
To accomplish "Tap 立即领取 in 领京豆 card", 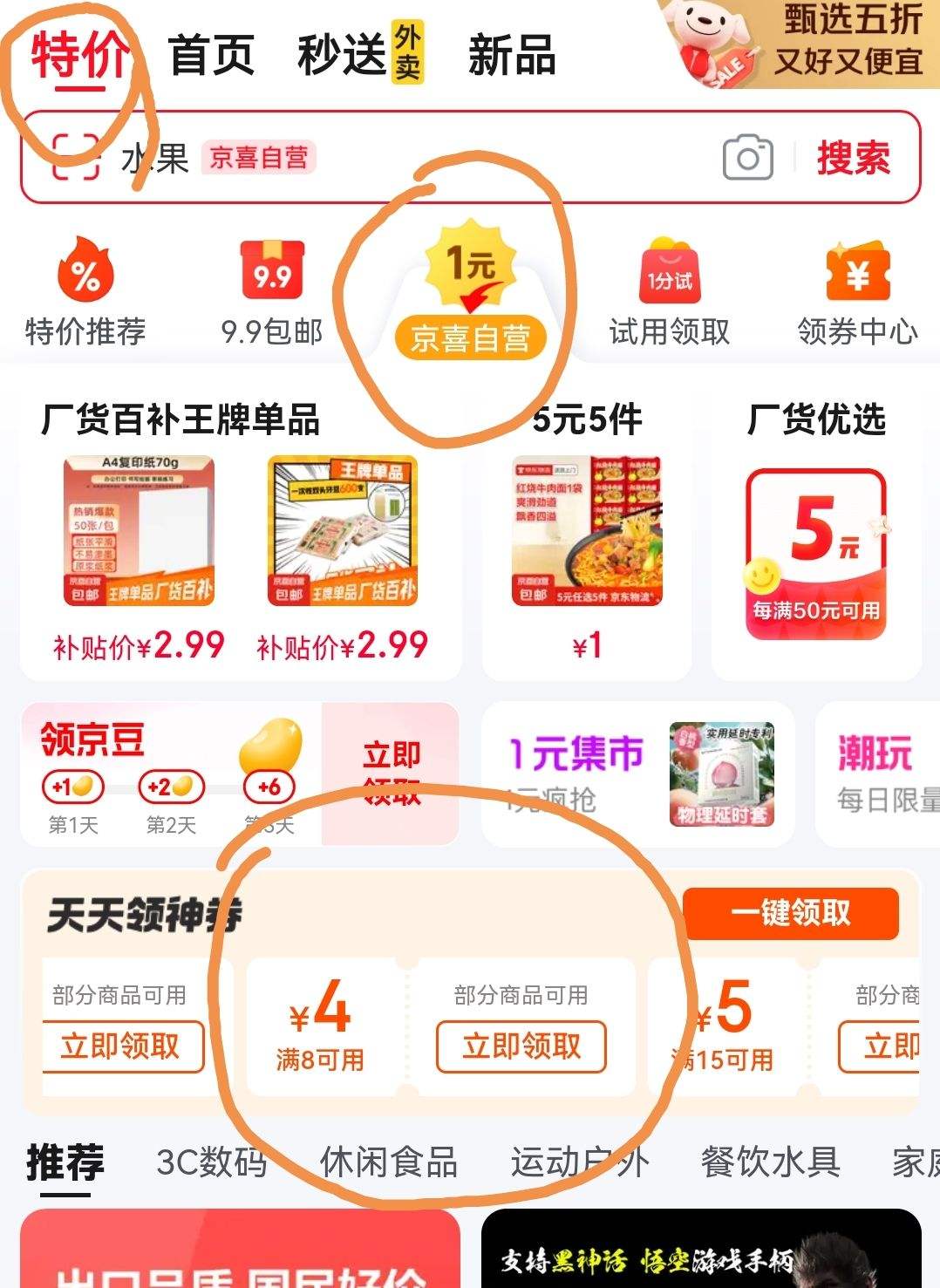I will pos(392,773).
